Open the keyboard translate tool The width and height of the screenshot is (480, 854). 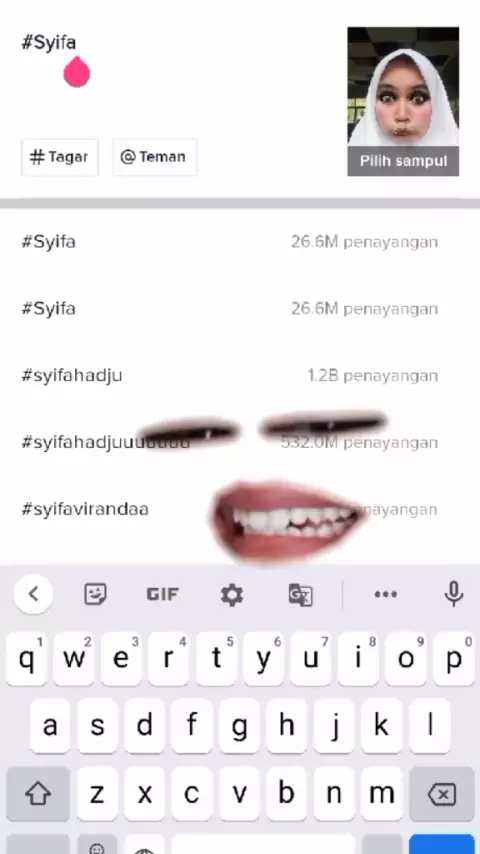tap(301, 594)
